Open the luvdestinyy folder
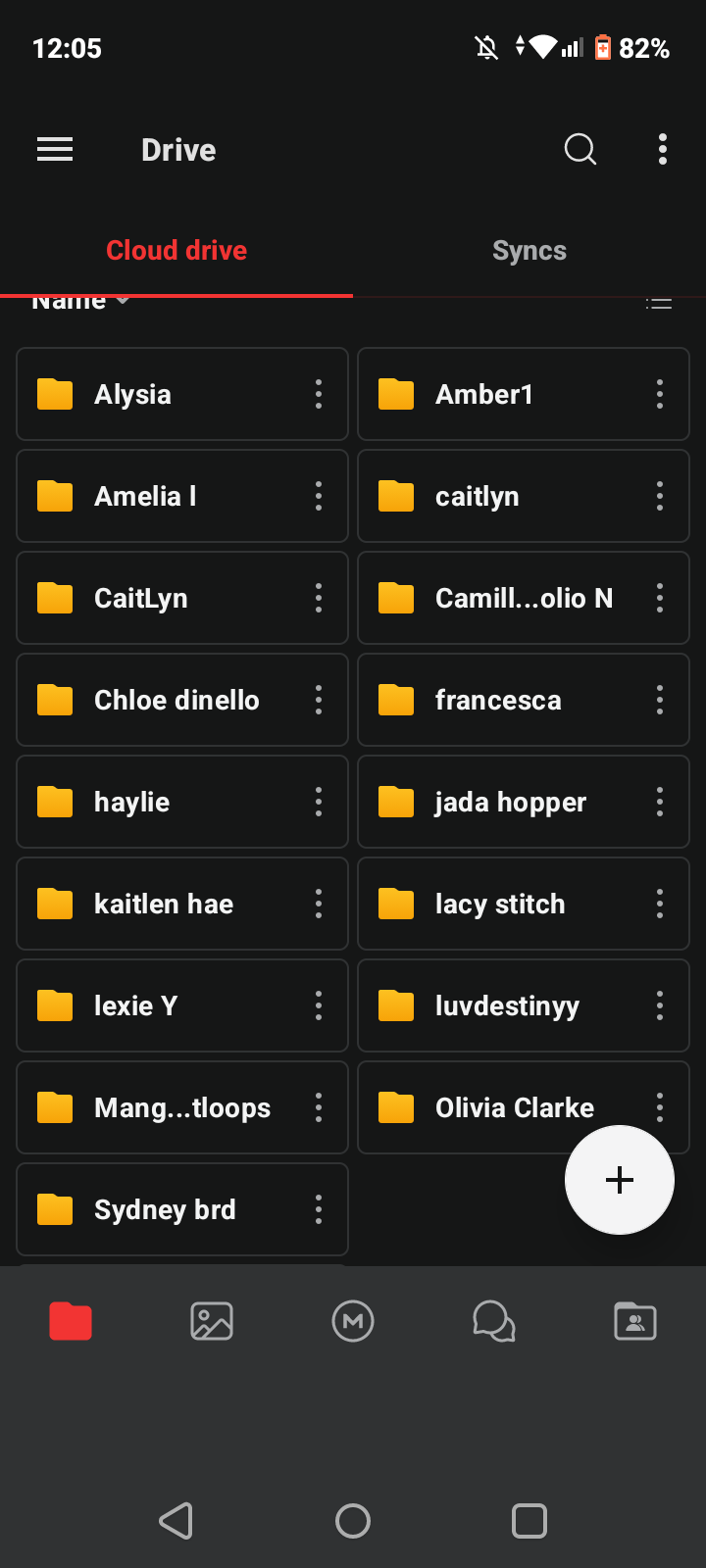 click(524, 1005)
